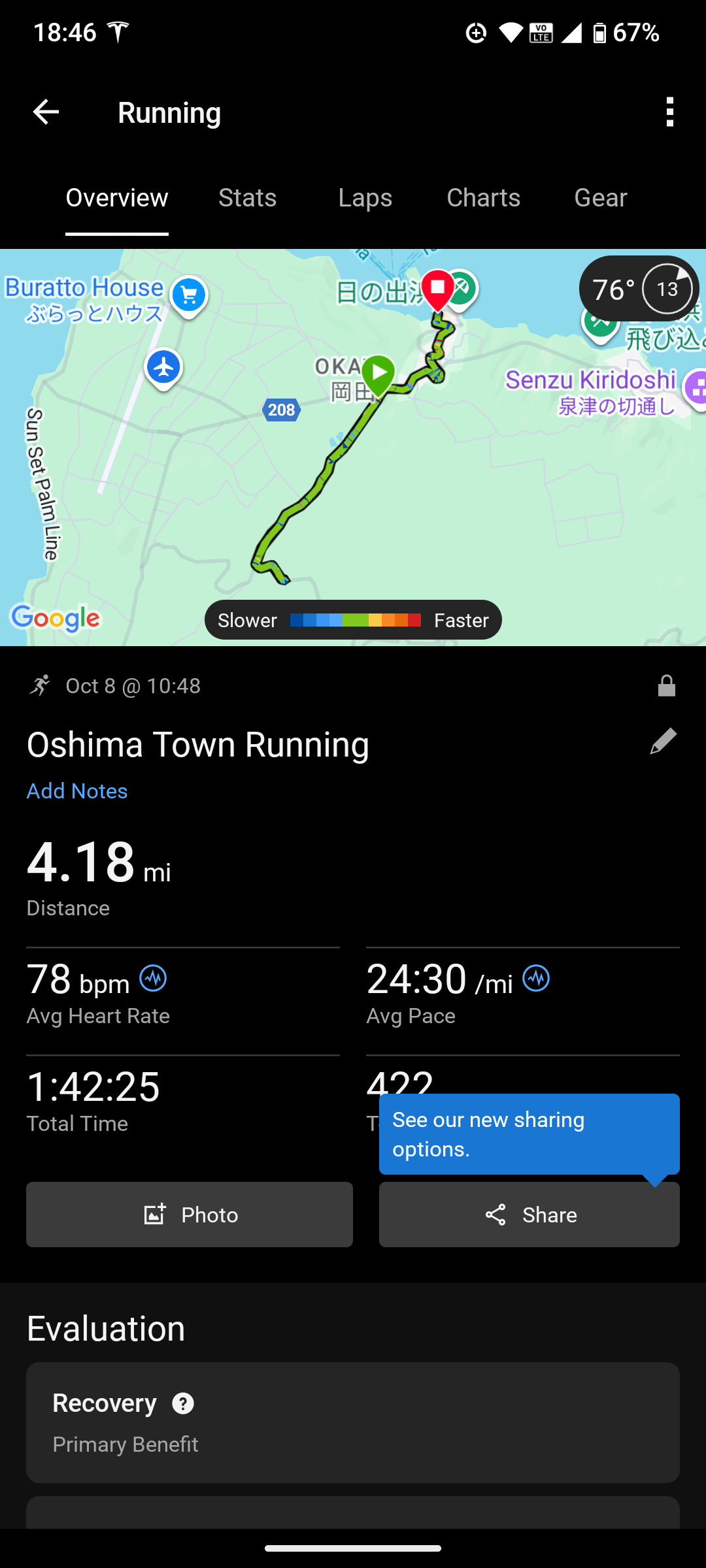The height and width of the screenshot is (1568, 706).
Task: Share this running activity
Action: click(x=529, y=1215)
